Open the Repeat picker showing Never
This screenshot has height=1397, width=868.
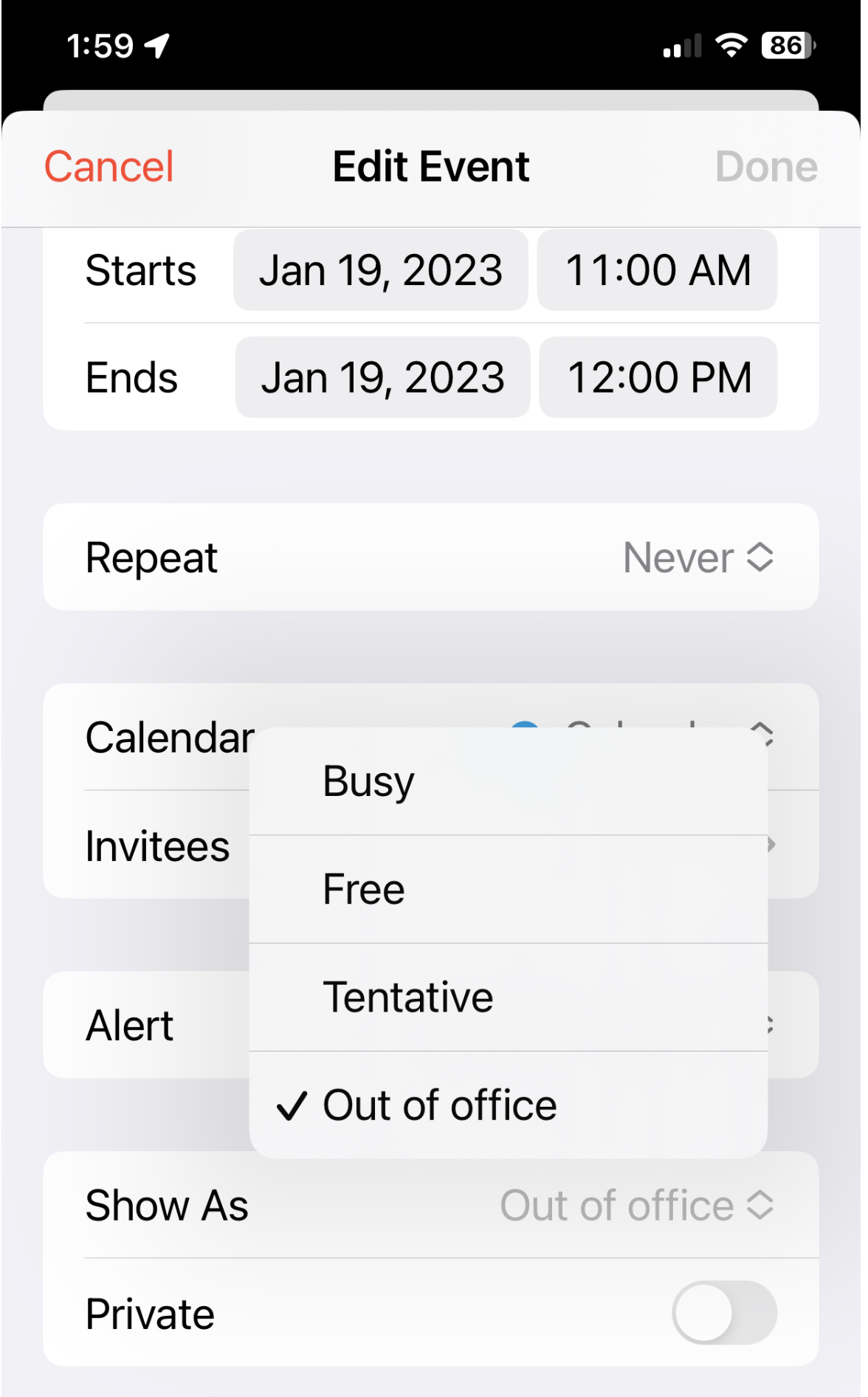tap(697, 557)
